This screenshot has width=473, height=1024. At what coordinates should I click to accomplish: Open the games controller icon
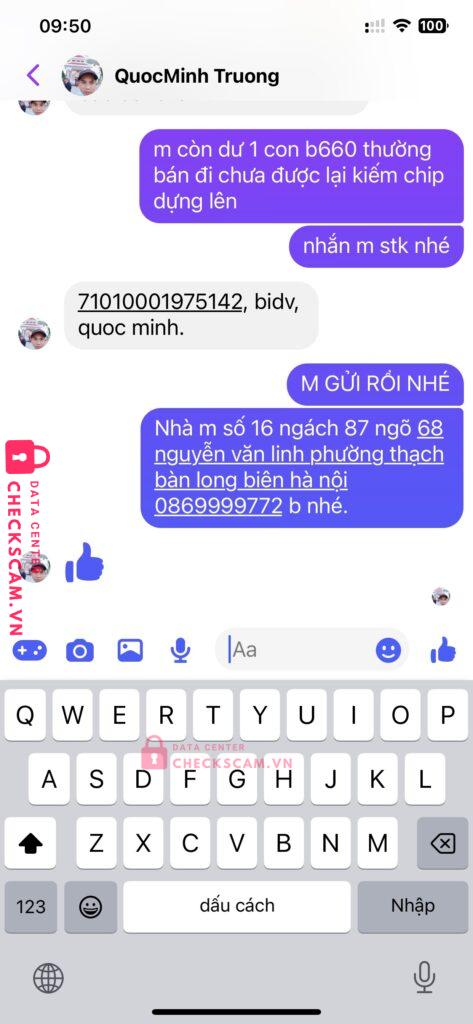point(29,650)
